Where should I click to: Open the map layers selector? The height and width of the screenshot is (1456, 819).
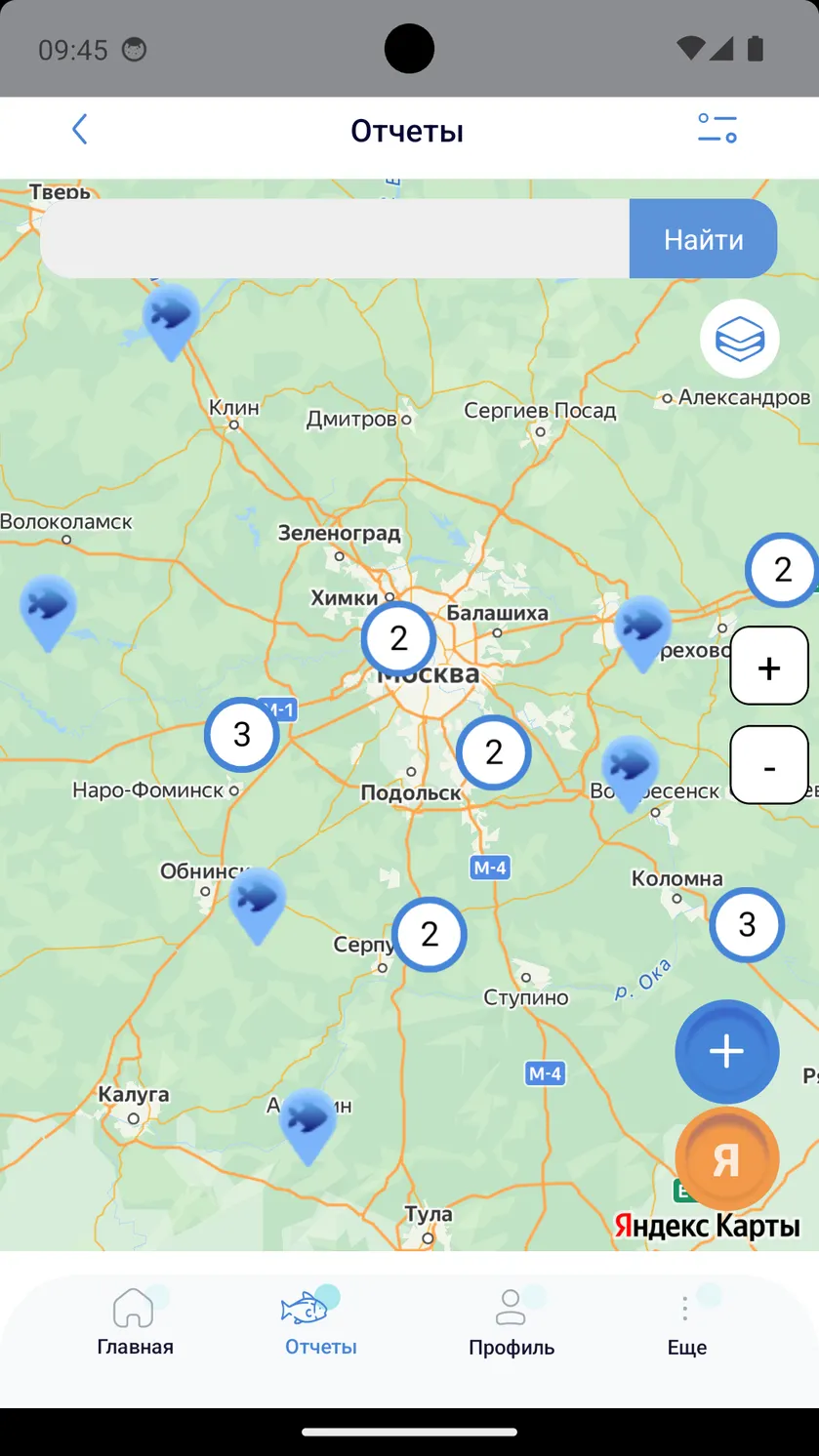tap(740, 339)
